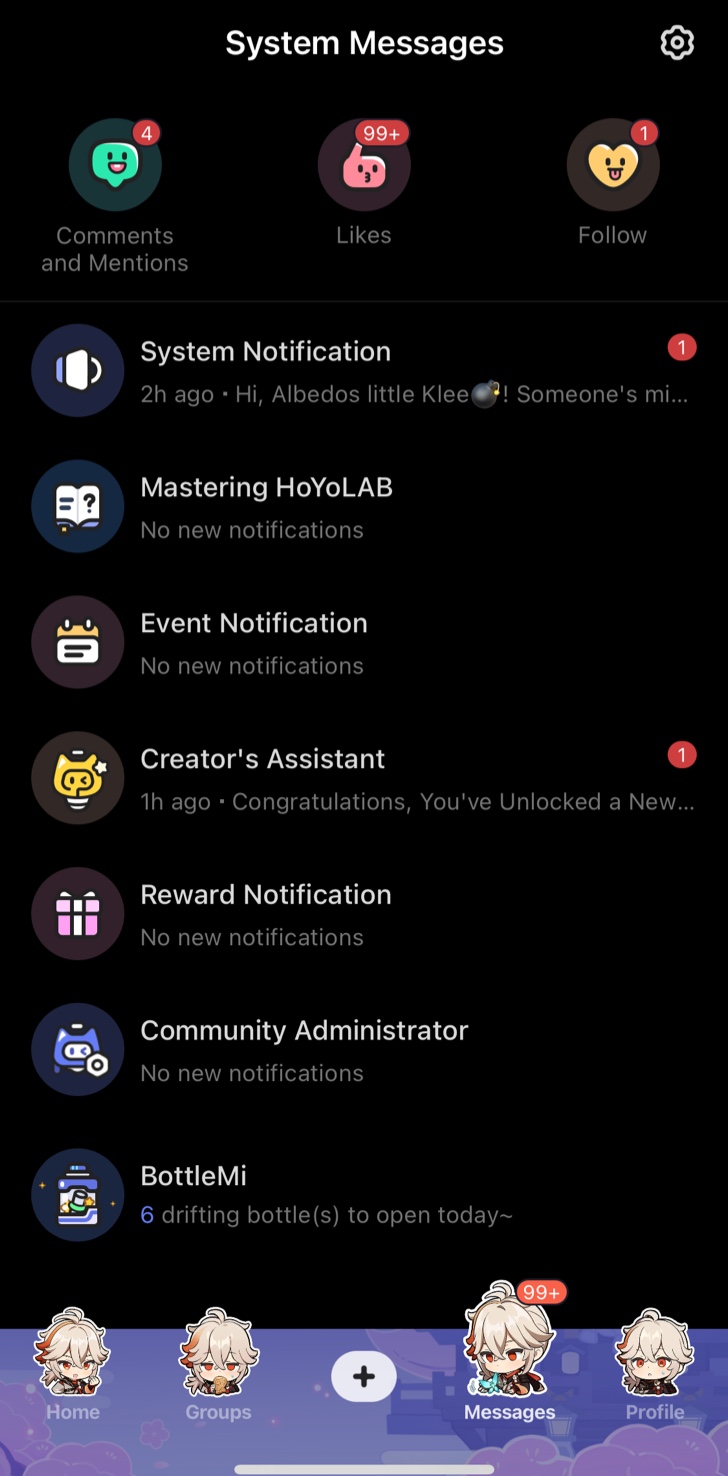Open Community Administrator messages
Image resolution: width=728 pixels, height=1476 pixels.
(x=364, y=1051)
